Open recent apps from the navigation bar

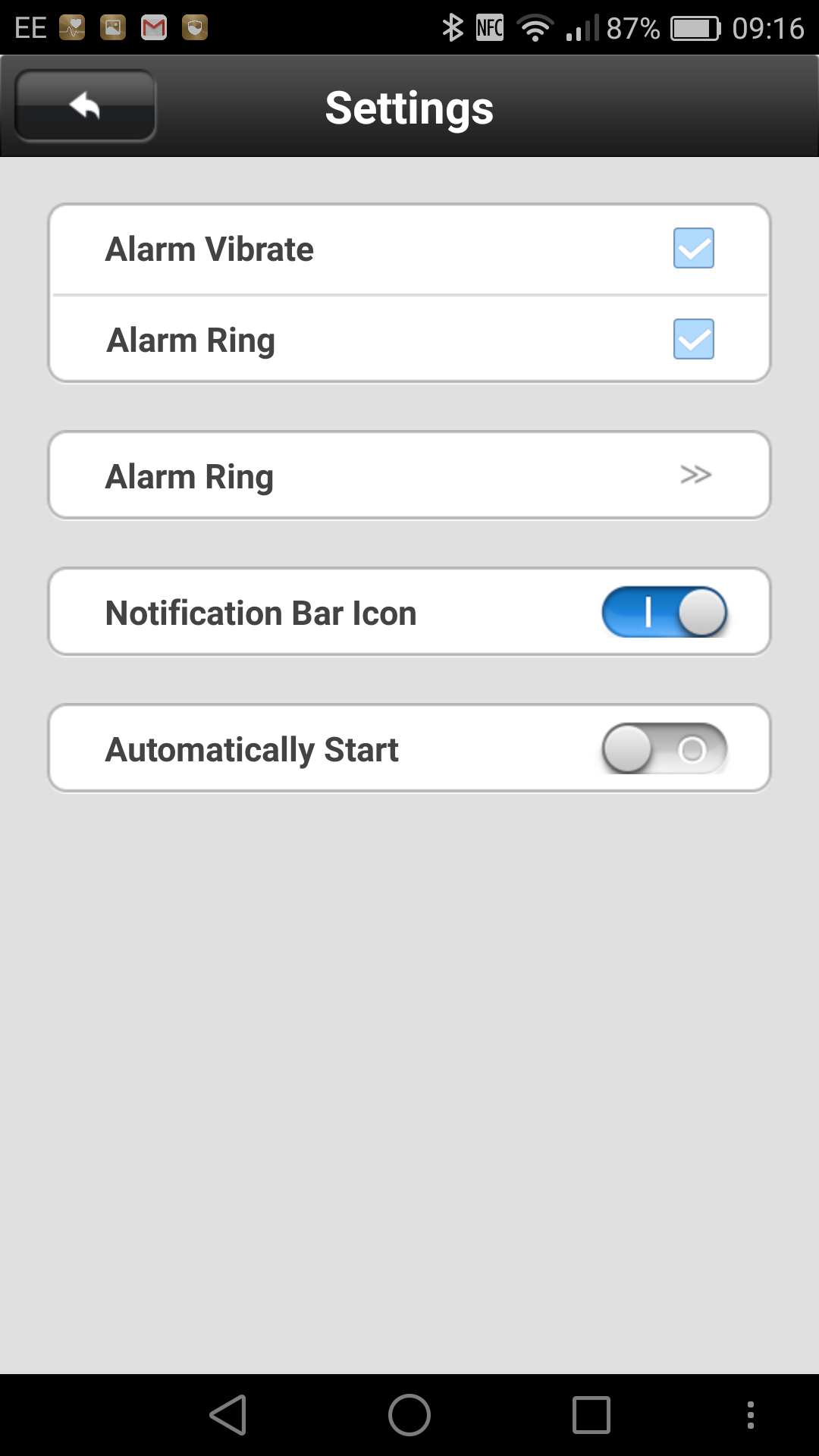click(x=591, y=1415)
